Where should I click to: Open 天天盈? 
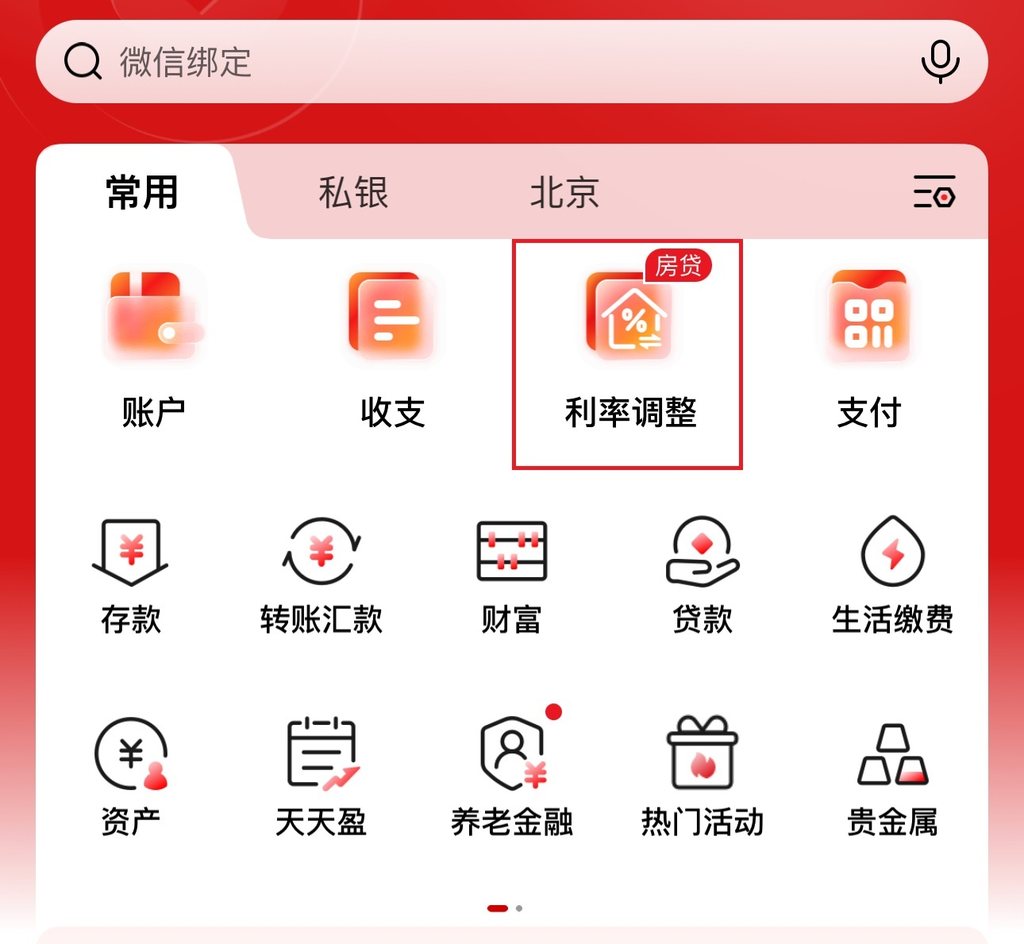coord(321,776)
